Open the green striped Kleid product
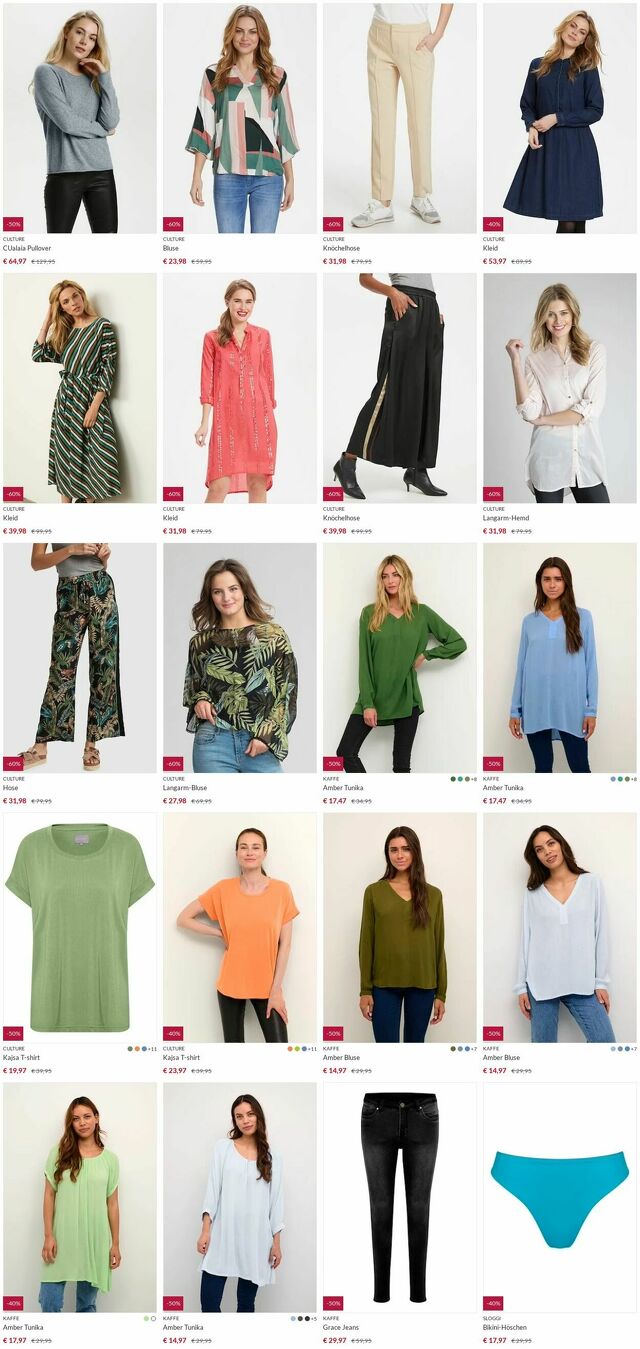Viewport: 640px width, 1349px height. (79, 388)
